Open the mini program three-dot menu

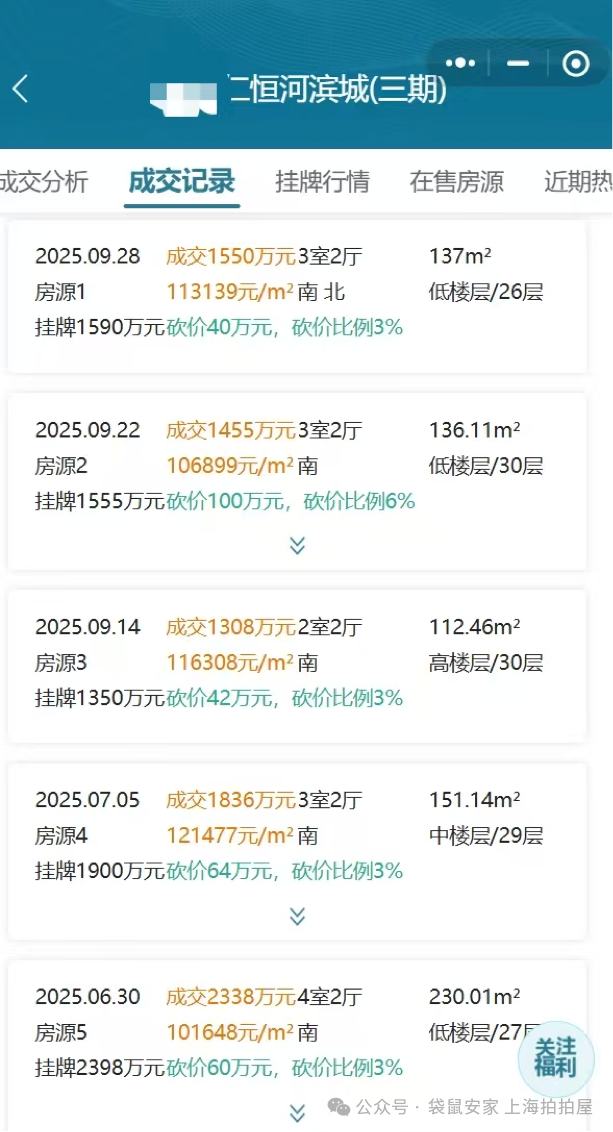(x=460, y=63)
